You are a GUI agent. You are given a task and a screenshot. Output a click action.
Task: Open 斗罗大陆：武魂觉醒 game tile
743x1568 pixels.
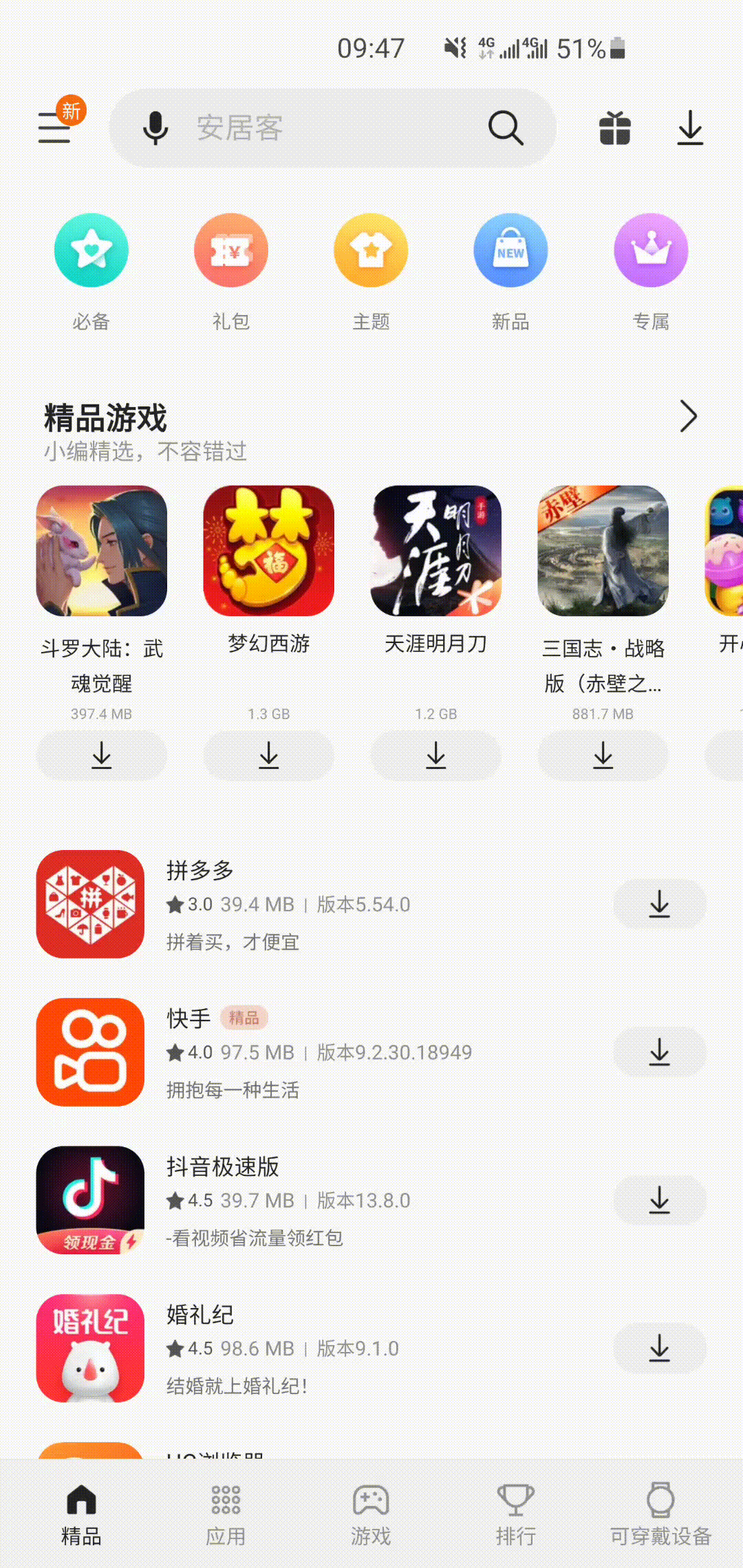tap(102, 551)
